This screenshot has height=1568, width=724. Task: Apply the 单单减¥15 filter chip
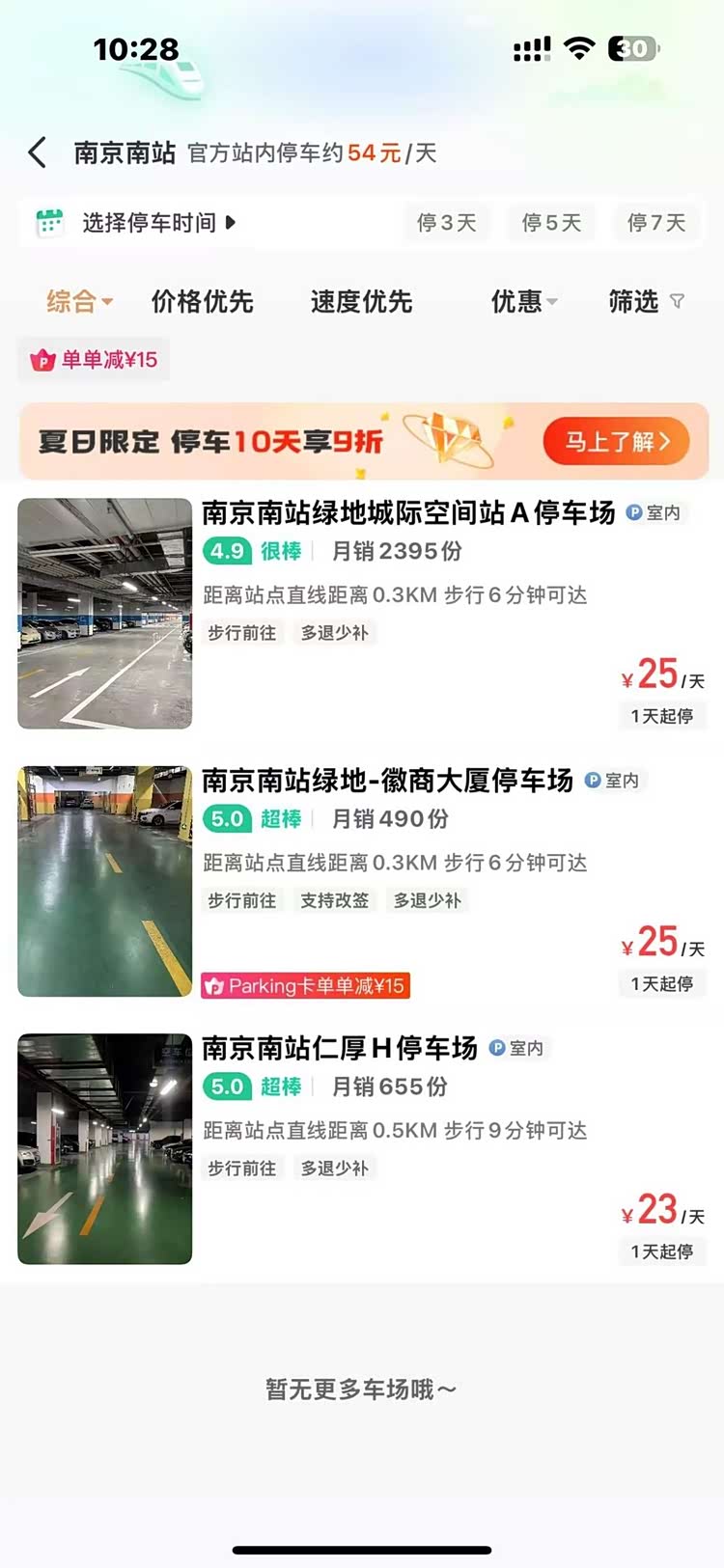click(95, 360)
